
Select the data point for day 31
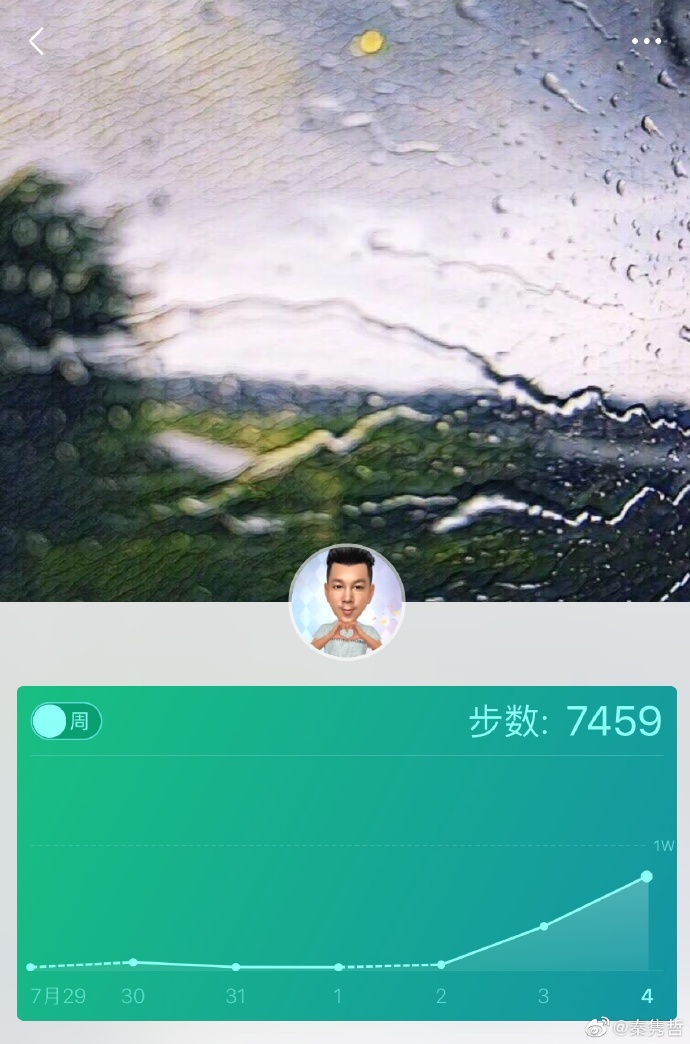pyautogui.click(x=236, y=967)
